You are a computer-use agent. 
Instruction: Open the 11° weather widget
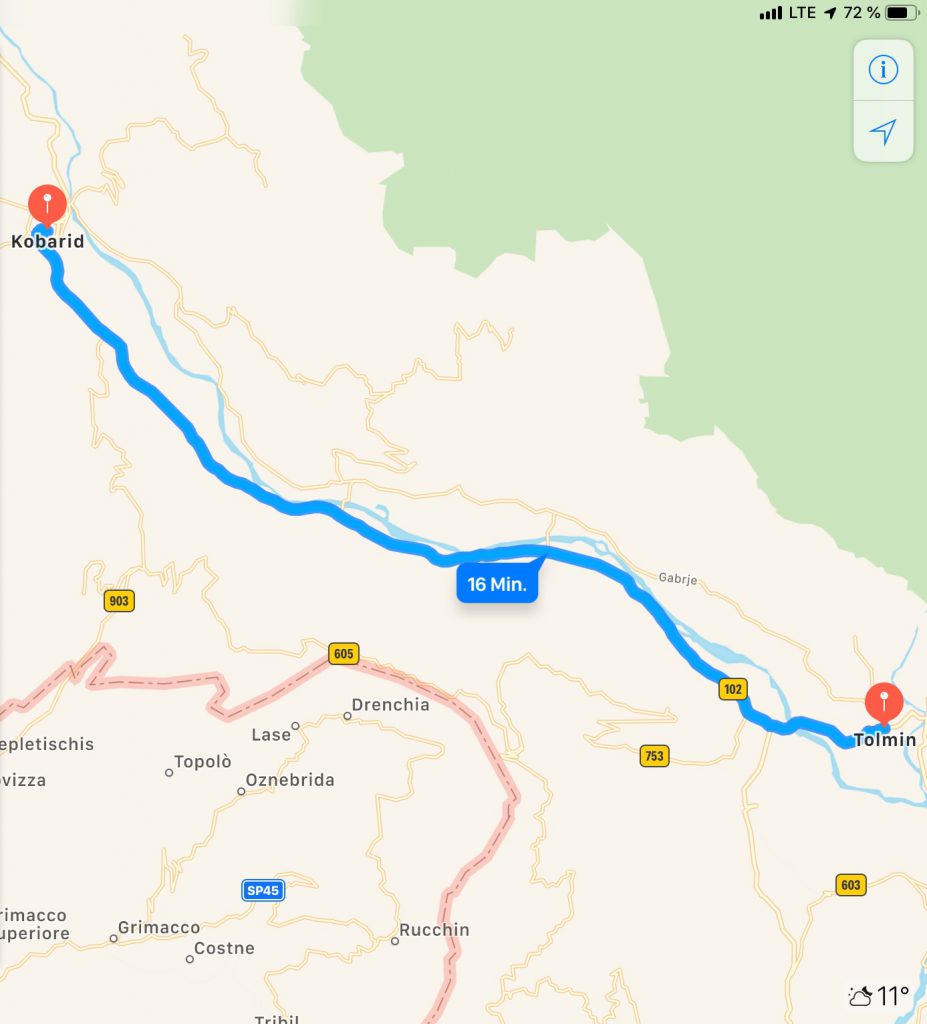pyautogui.click(x=879, y=996)
